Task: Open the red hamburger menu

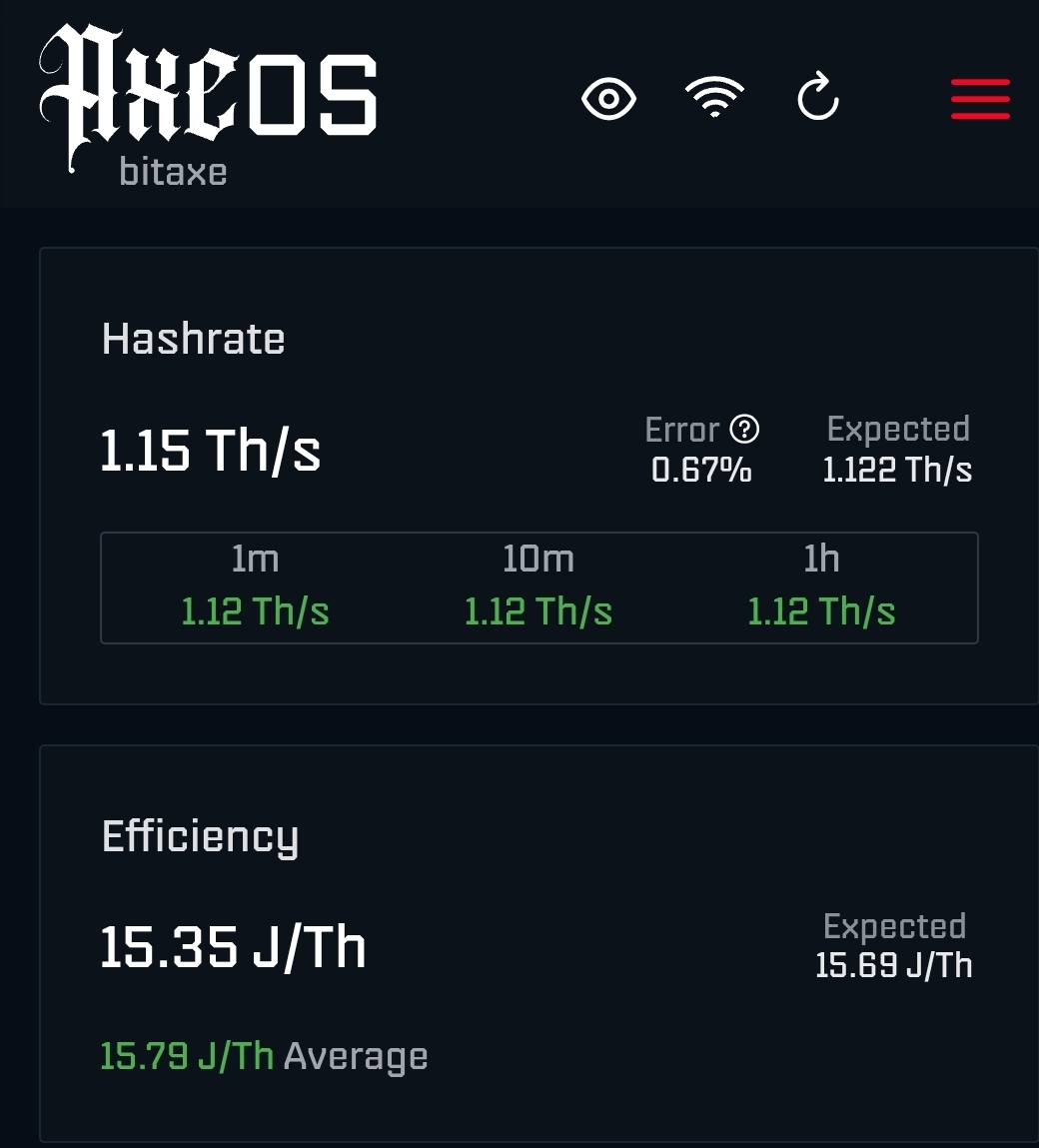Action: (x=980, y=99)
